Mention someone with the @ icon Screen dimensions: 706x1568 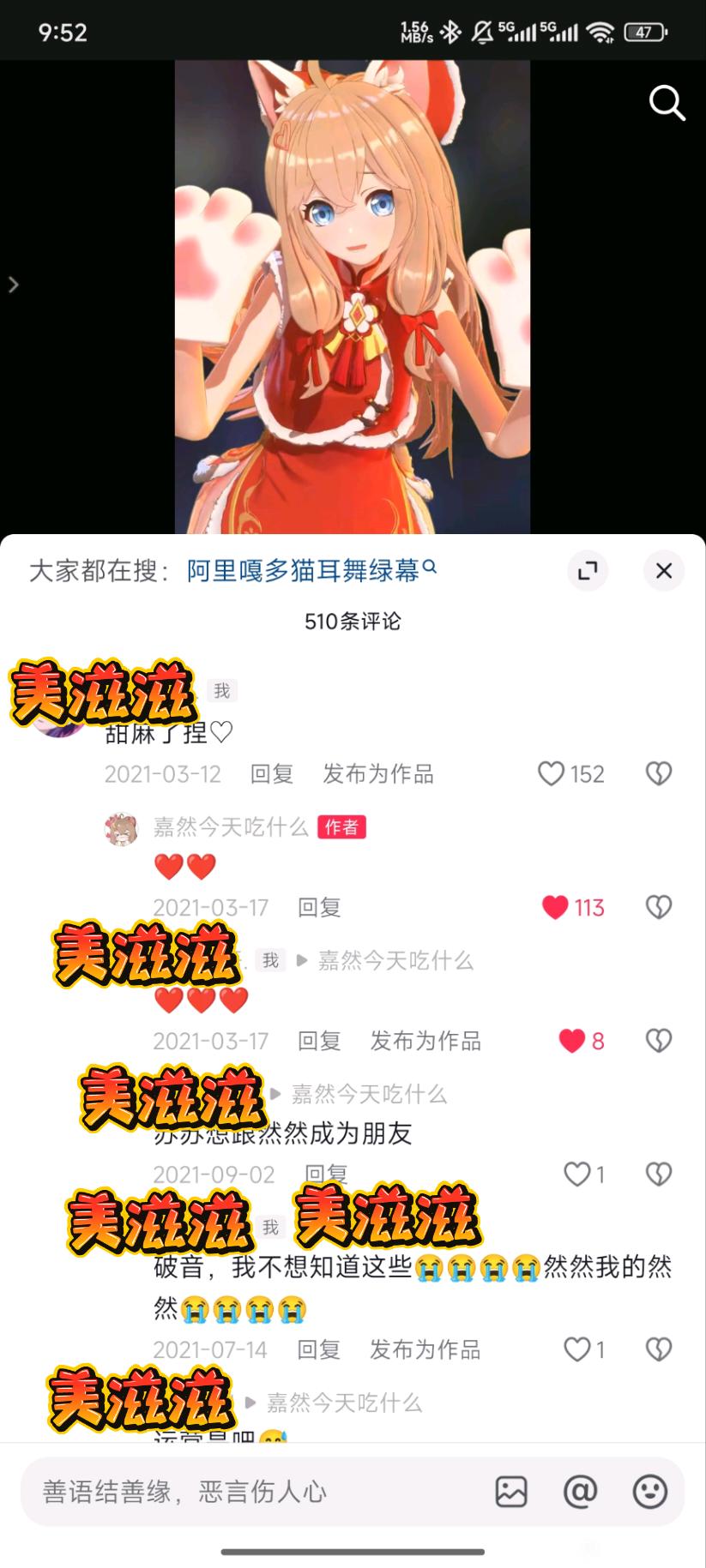(580, 1493)
